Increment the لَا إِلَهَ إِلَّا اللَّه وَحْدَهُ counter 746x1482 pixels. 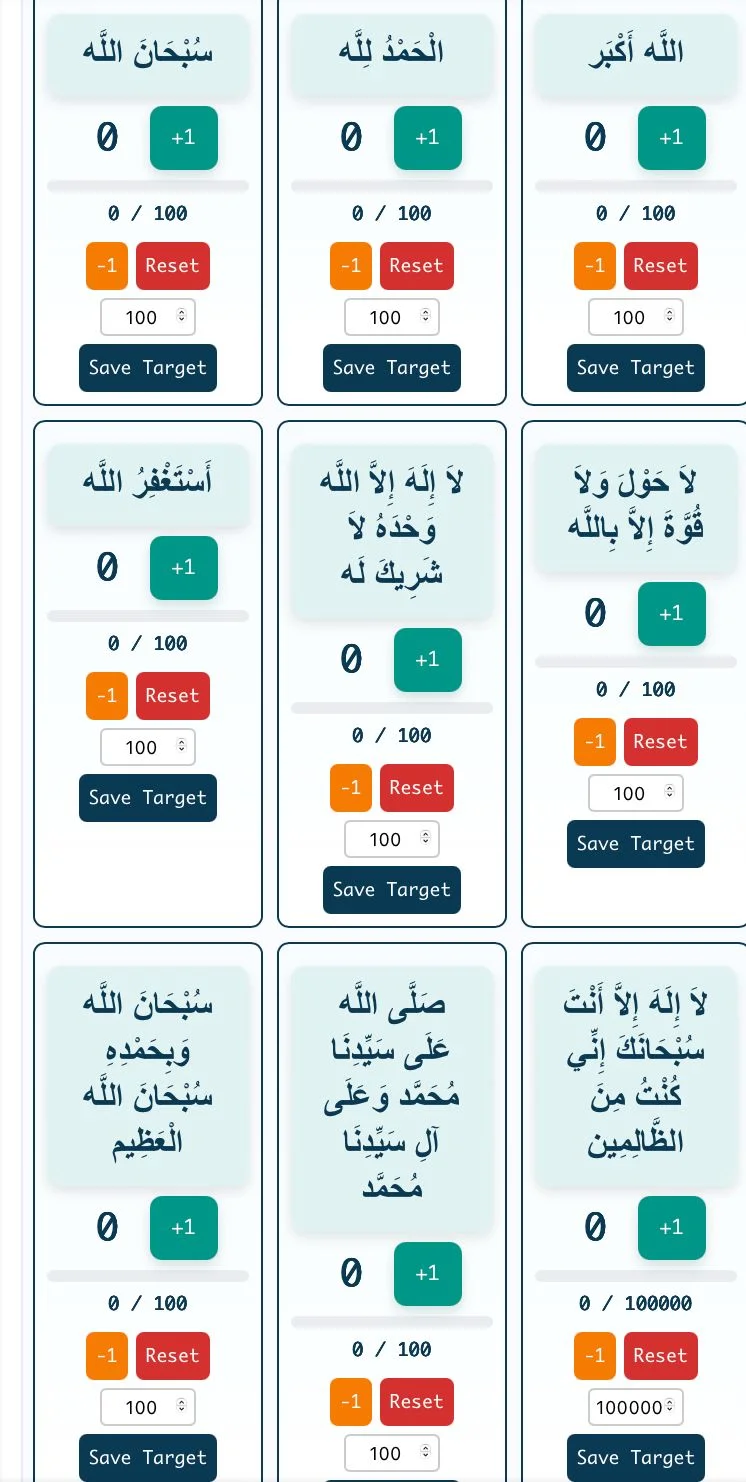428,660
